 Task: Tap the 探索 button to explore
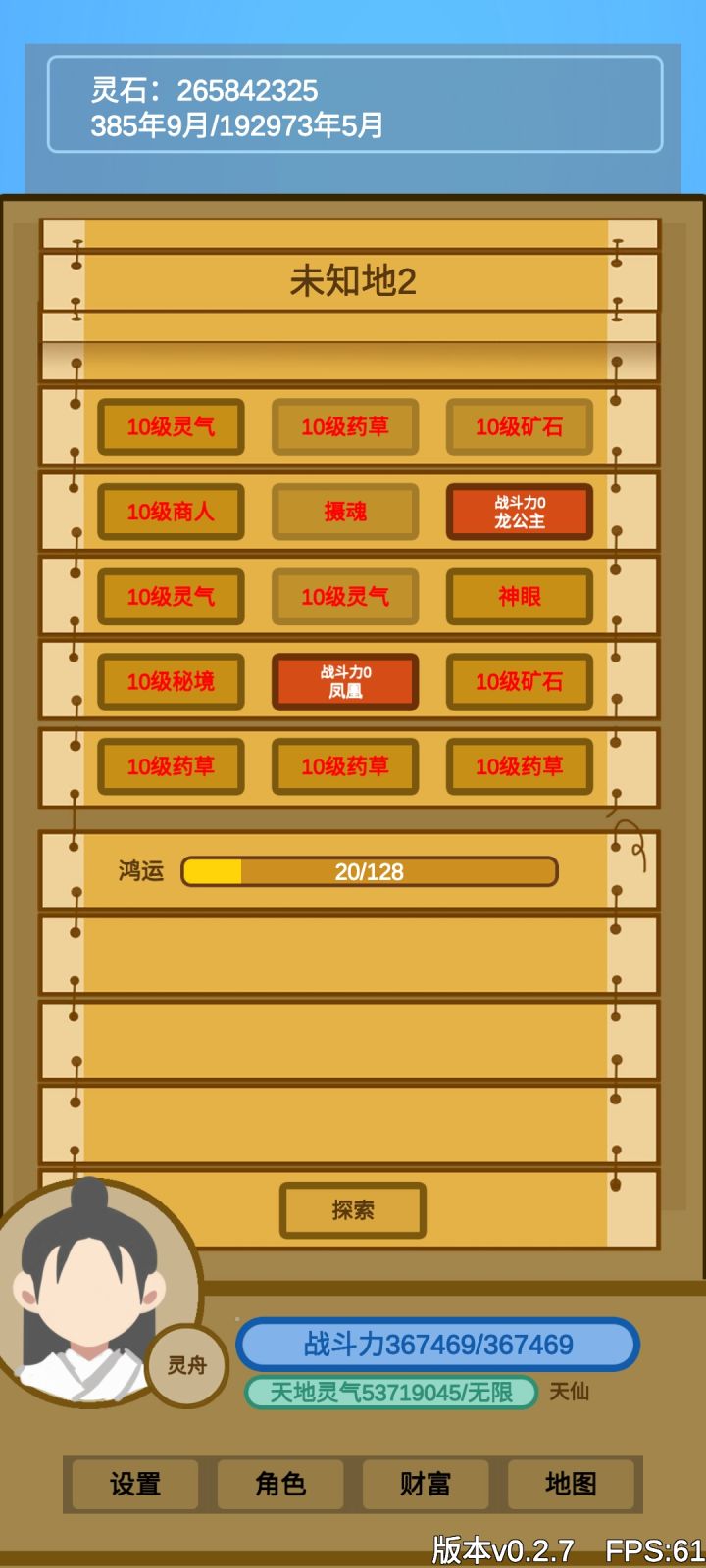click(x=352, y=1211)
